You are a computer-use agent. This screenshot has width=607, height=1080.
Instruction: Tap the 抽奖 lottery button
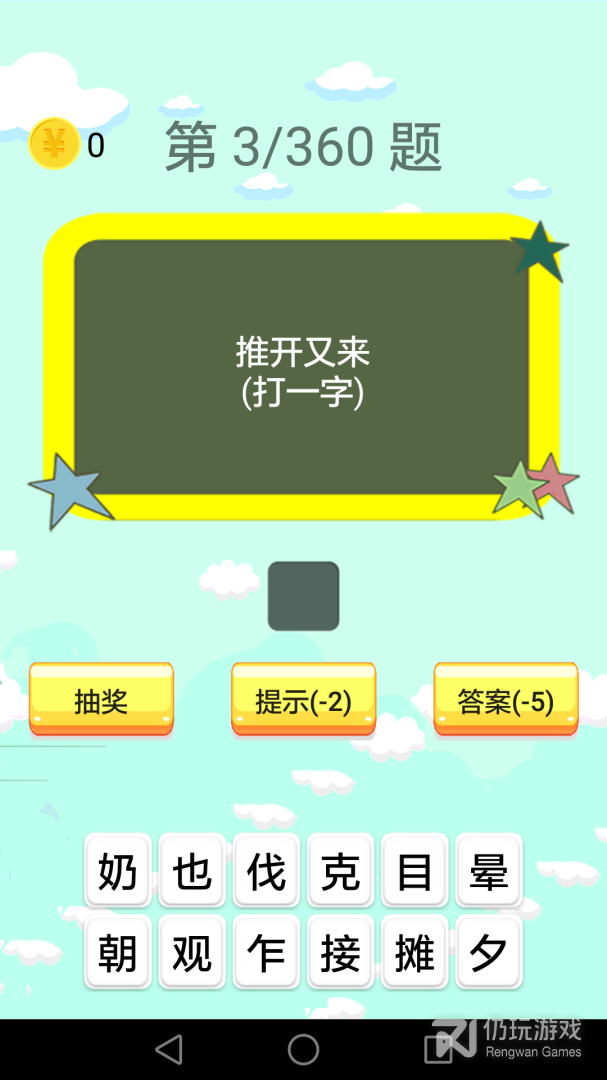(x=101, y=699)
